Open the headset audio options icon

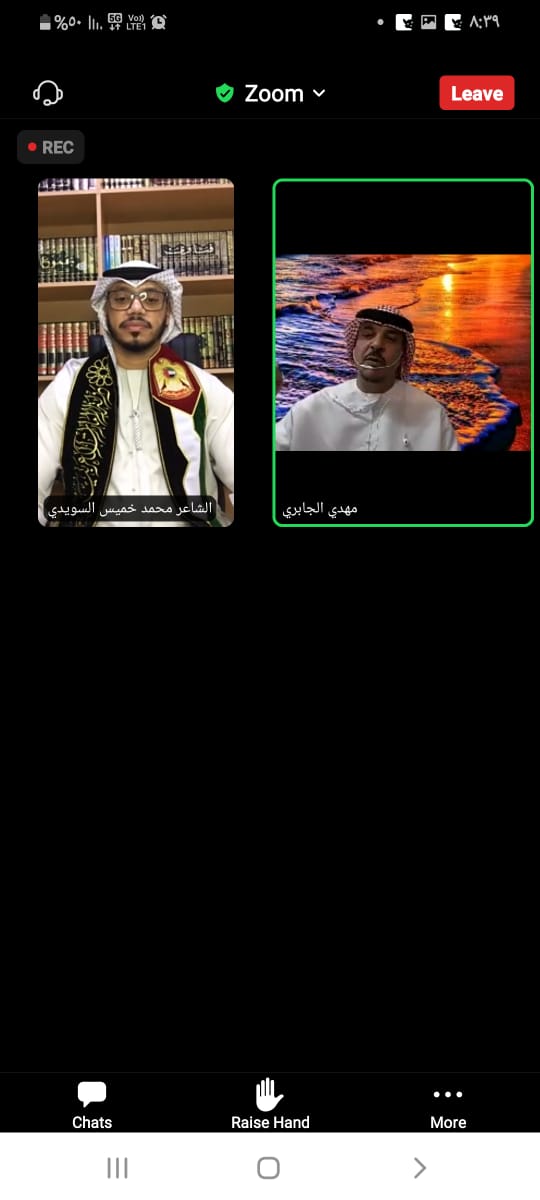(48, 93)
